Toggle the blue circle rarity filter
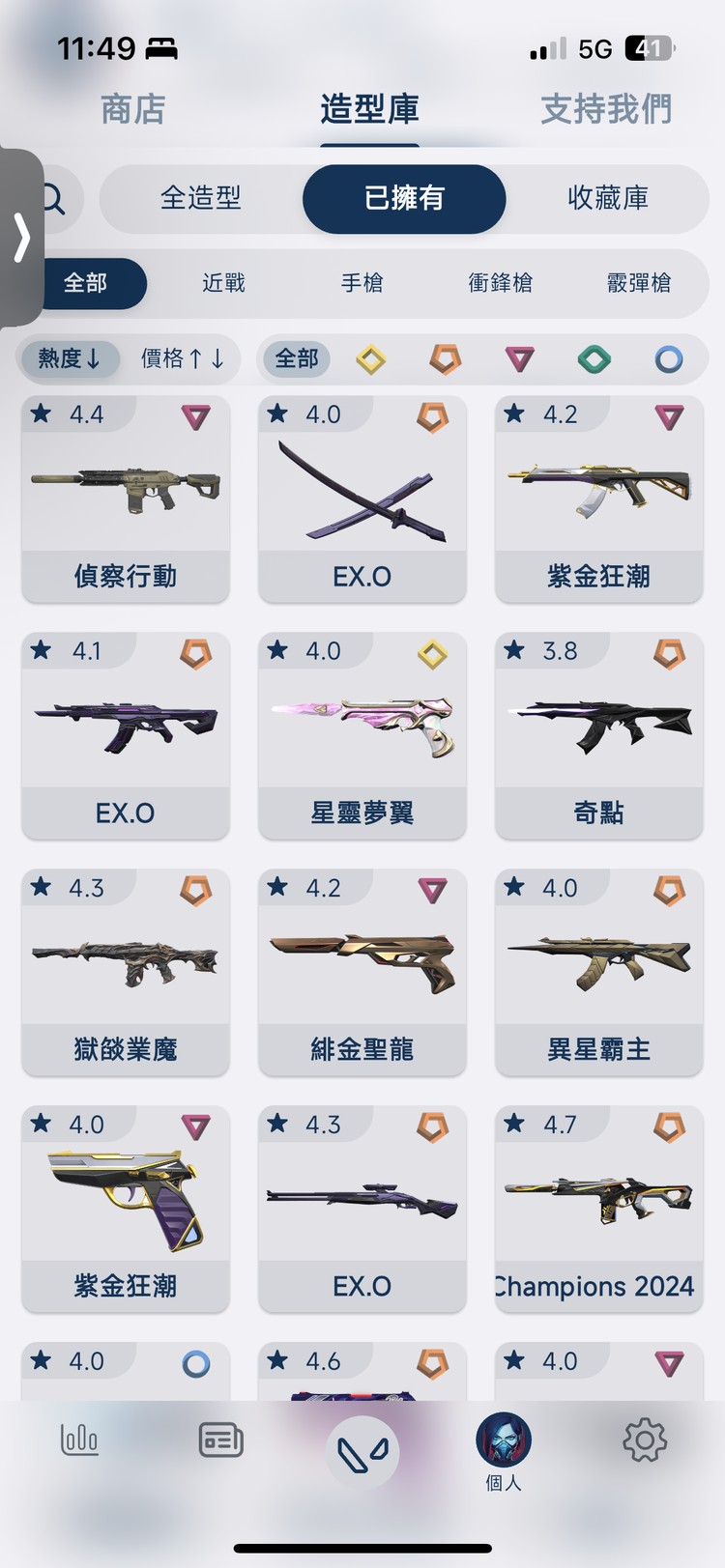 (x=669, y=358)
